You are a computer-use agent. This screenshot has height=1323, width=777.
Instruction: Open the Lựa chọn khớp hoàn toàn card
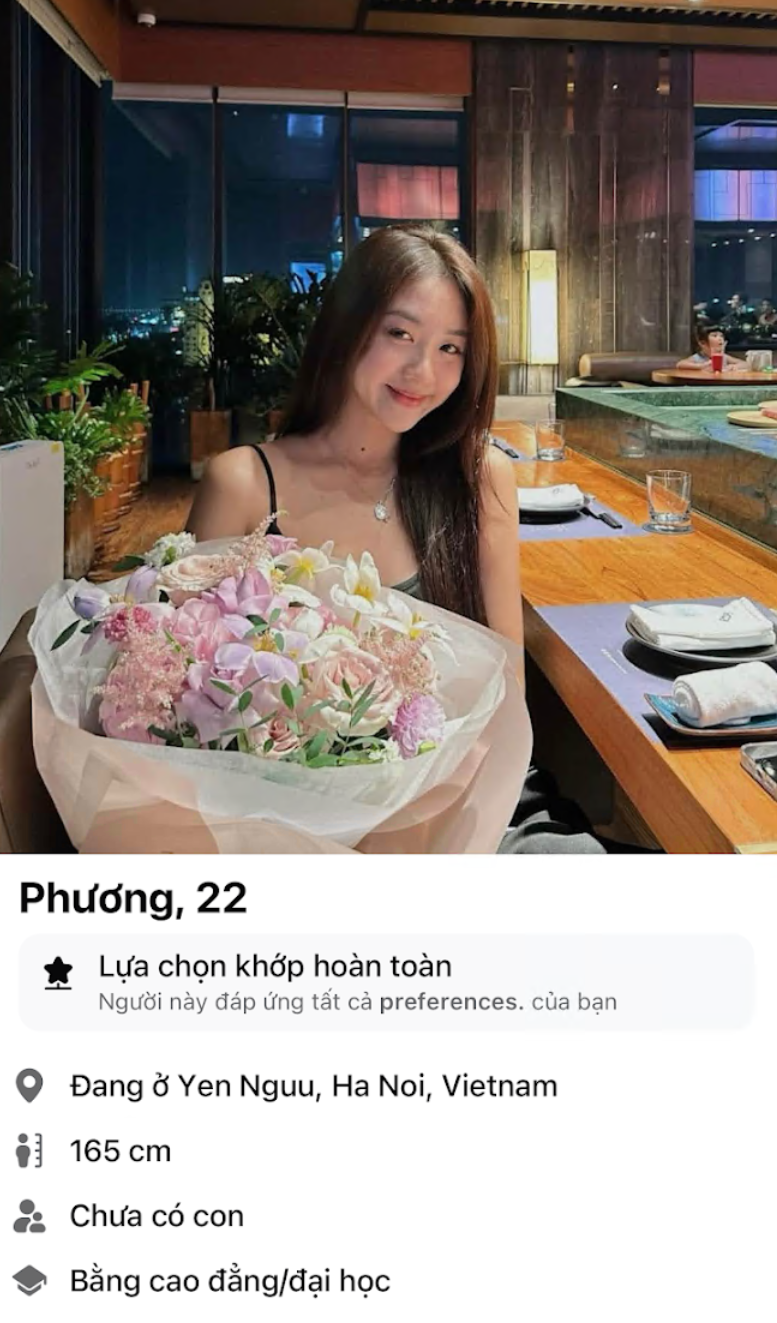[386, 982]
